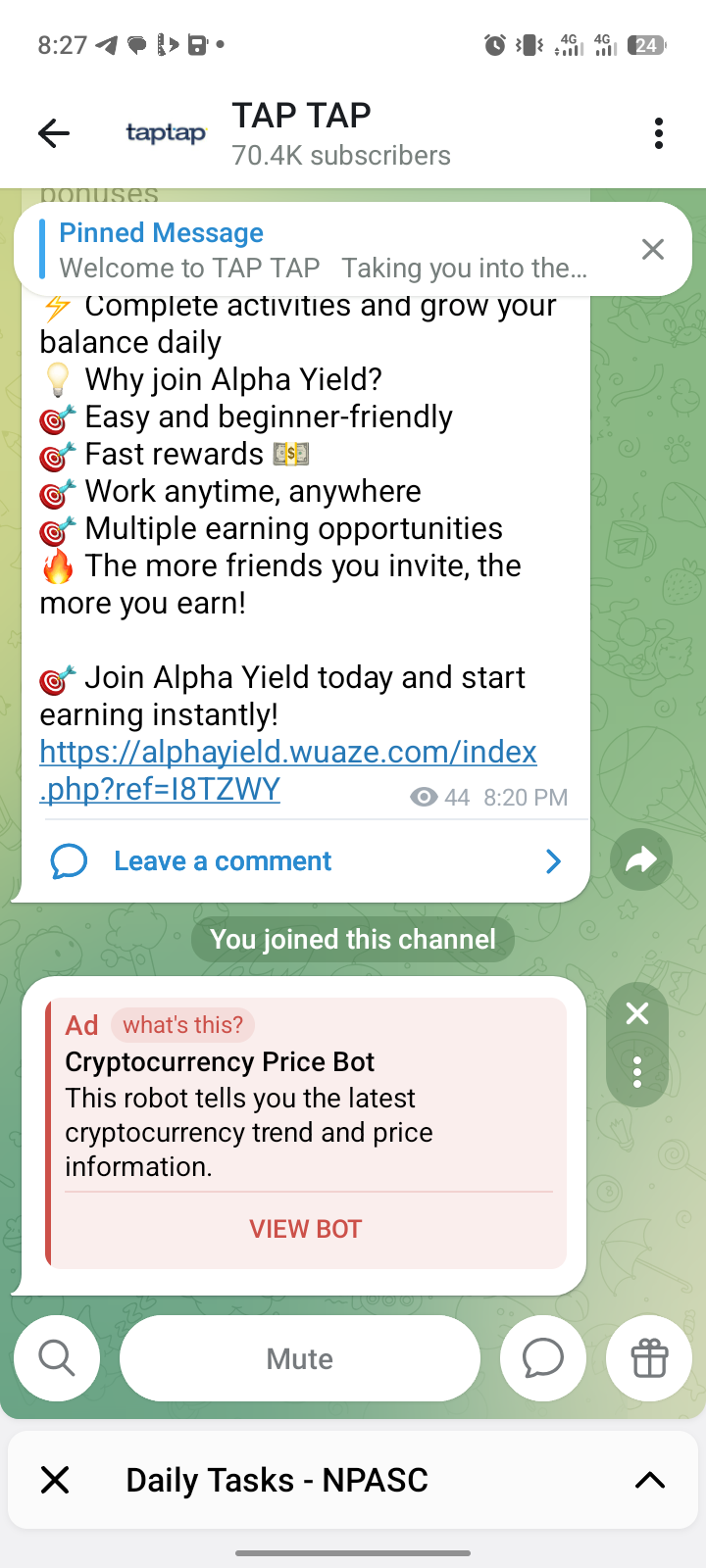Image resolution: width=706 pixels, height=1568 pixels.
Task: Go back from the TAP TAP channel
Action: coord(54,133)
